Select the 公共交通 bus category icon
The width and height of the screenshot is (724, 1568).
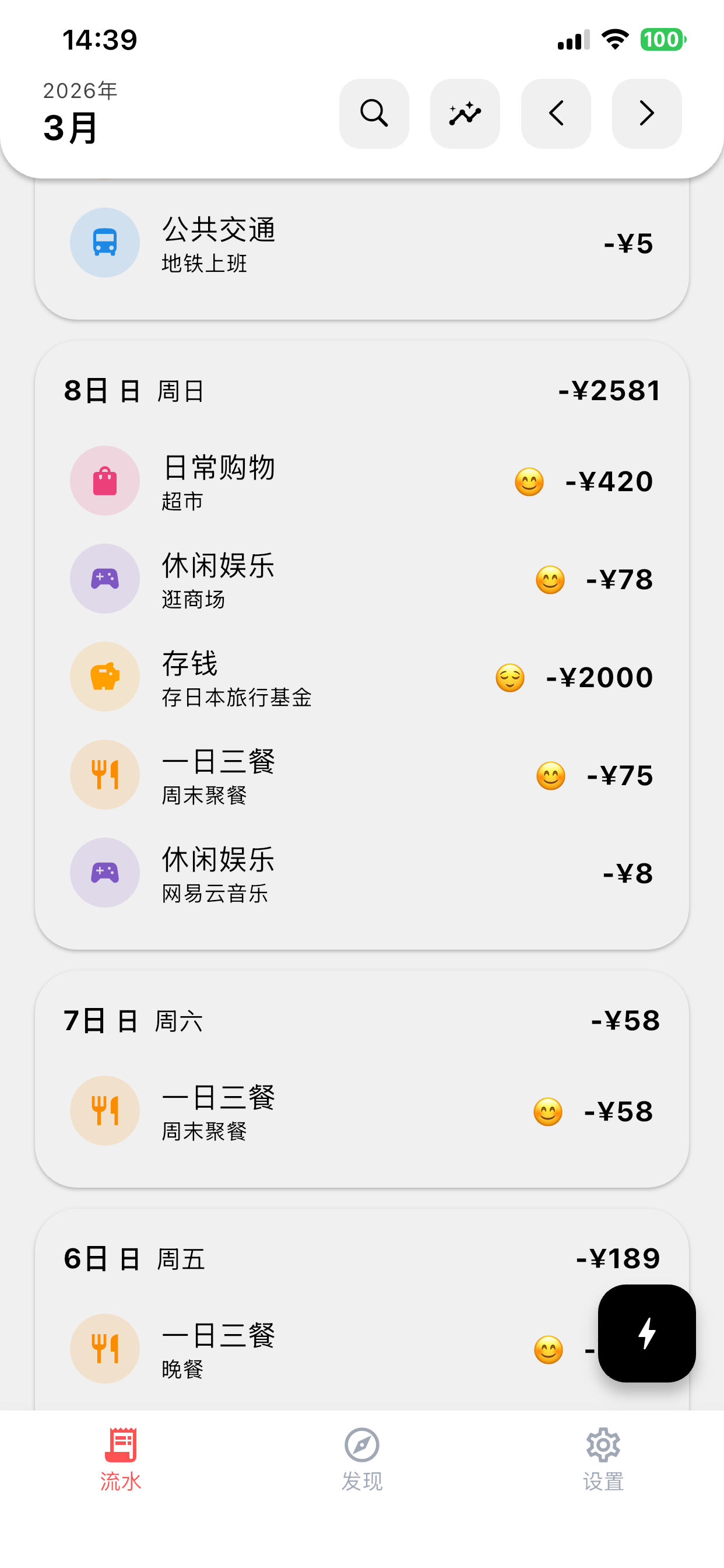[105, 242]
